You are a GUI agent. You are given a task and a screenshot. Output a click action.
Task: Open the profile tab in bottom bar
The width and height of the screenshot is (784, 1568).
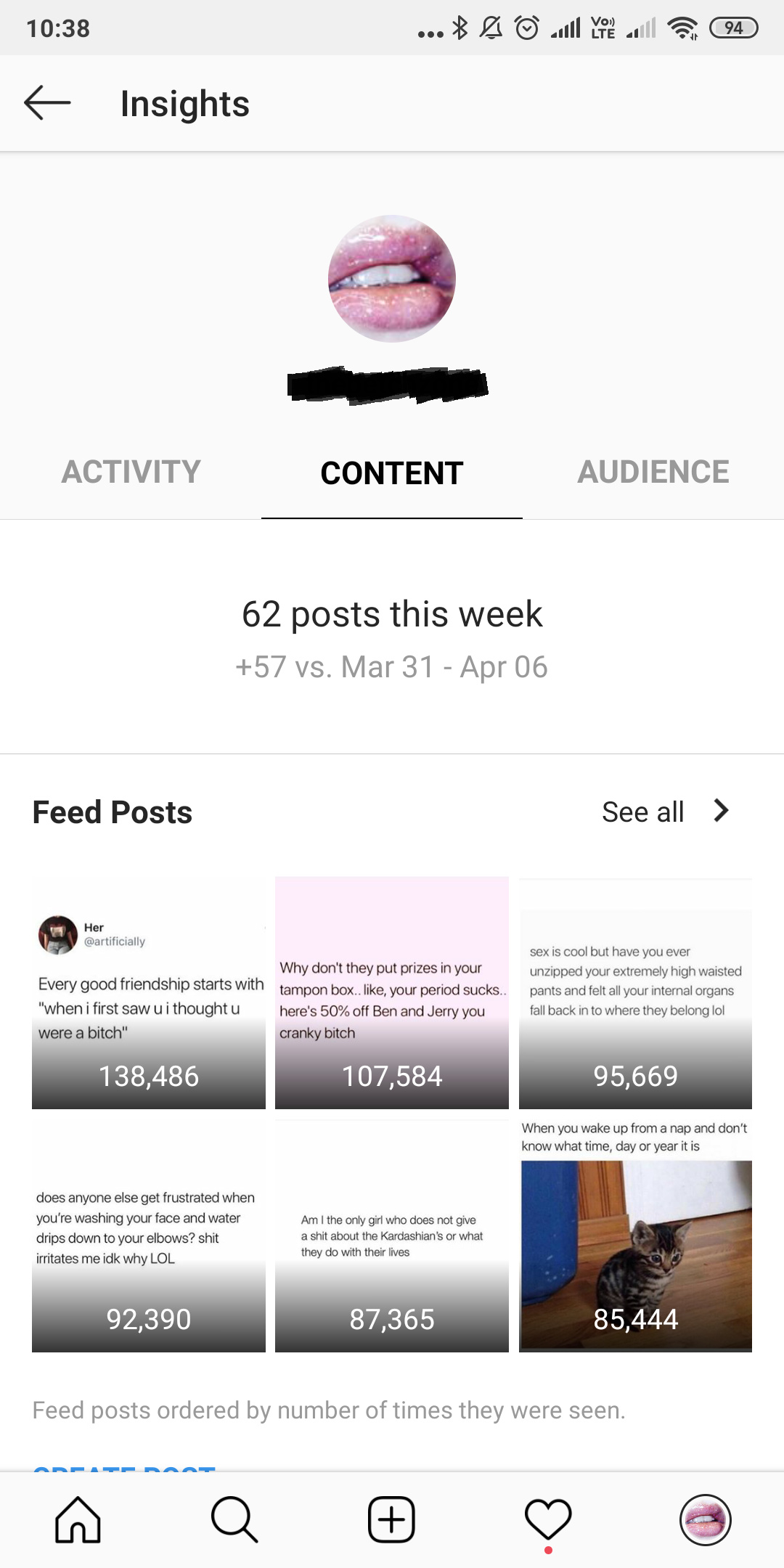(705, 1519)
